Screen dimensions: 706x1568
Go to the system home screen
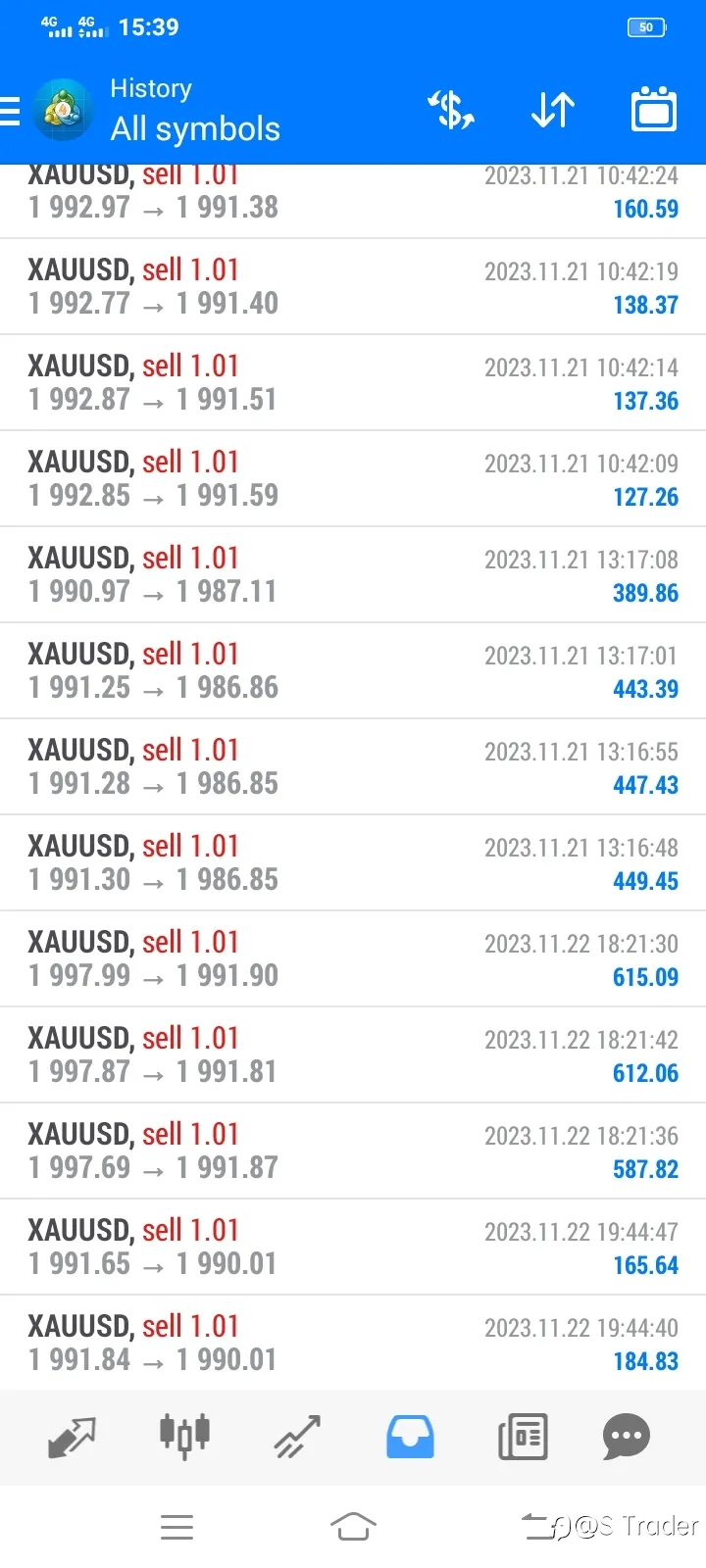(353, 1527)
